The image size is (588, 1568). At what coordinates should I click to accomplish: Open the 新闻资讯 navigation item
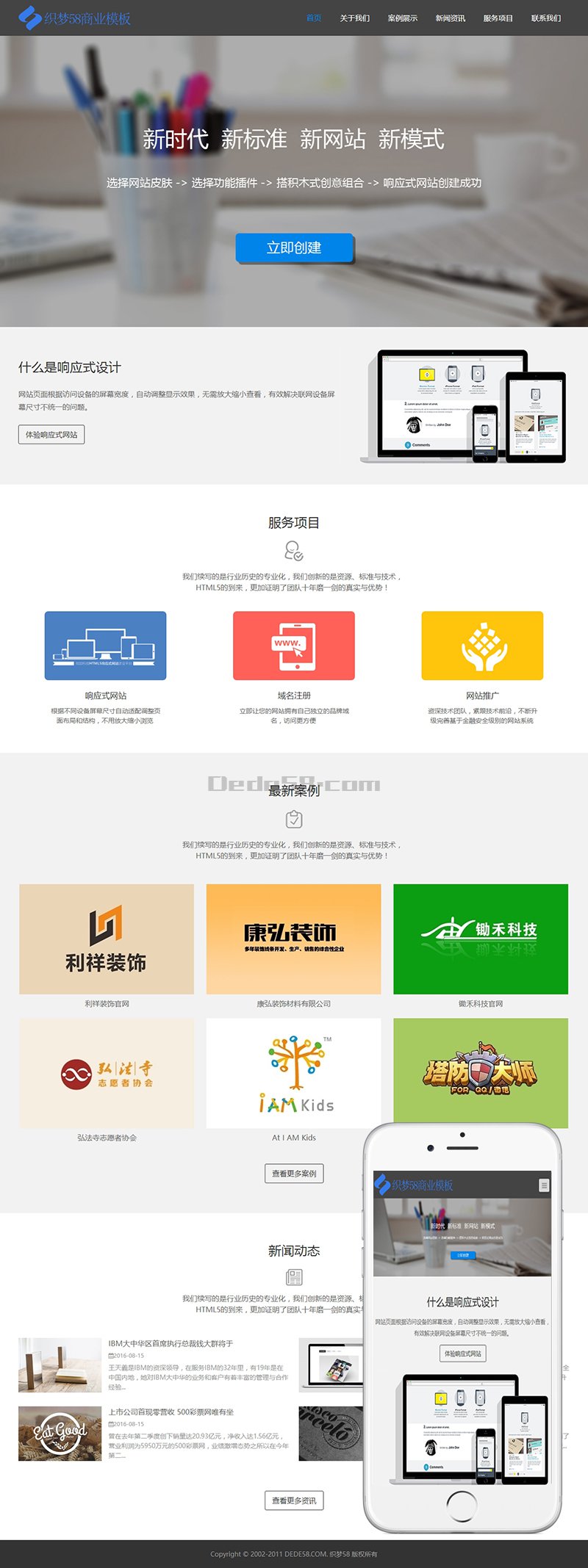pos(451,18)
